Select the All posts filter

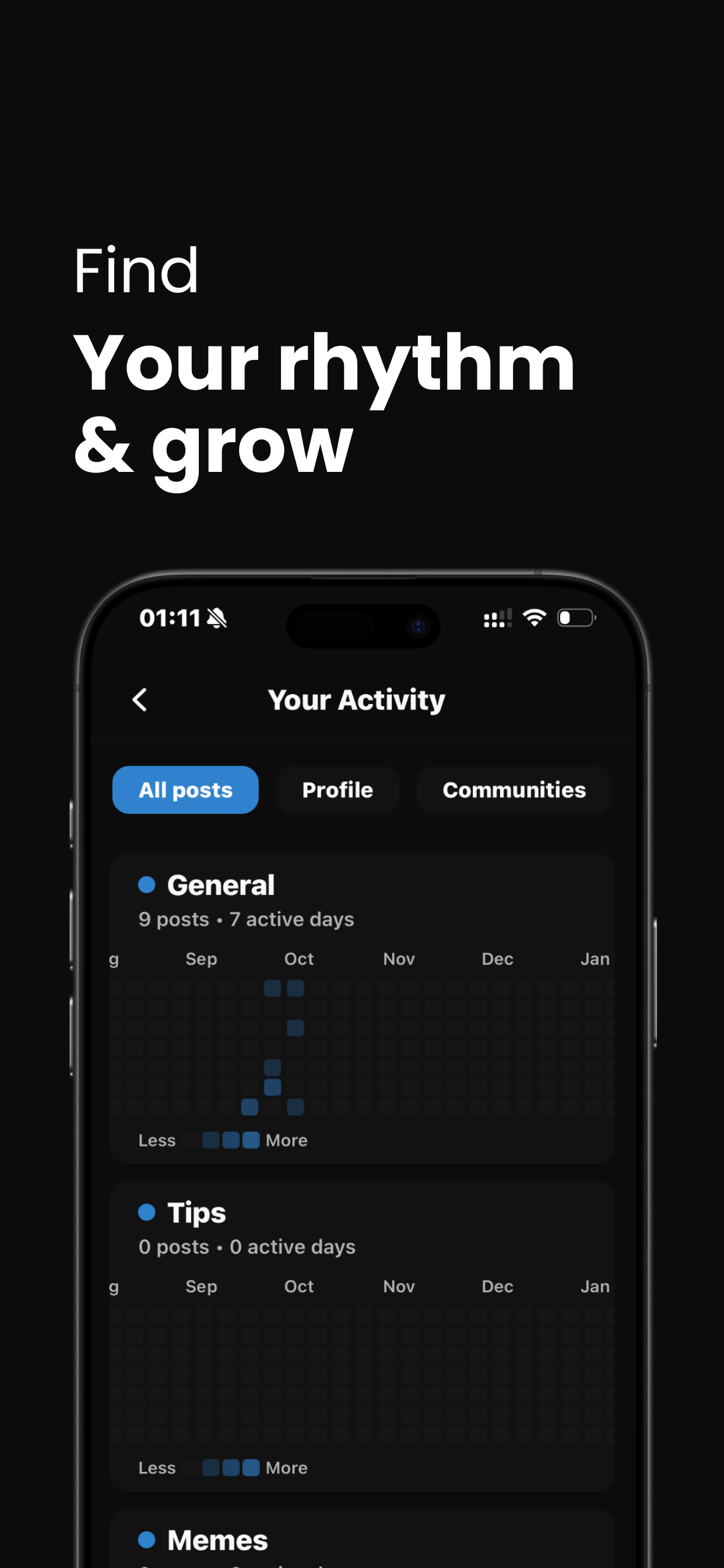185,789
